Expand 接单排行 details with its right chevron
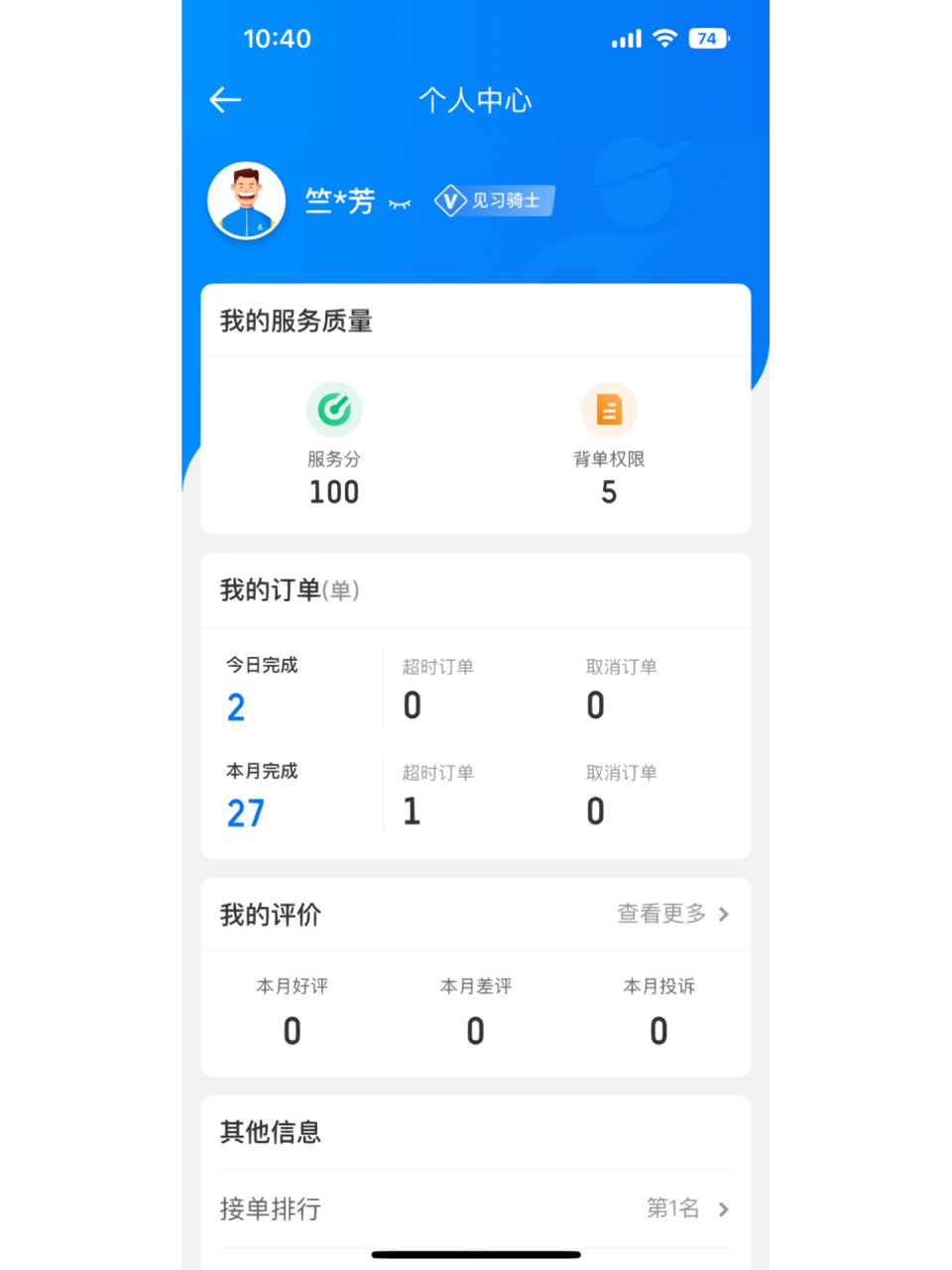The height and width of the screenshot is (1270, 952). point(724,1209)
